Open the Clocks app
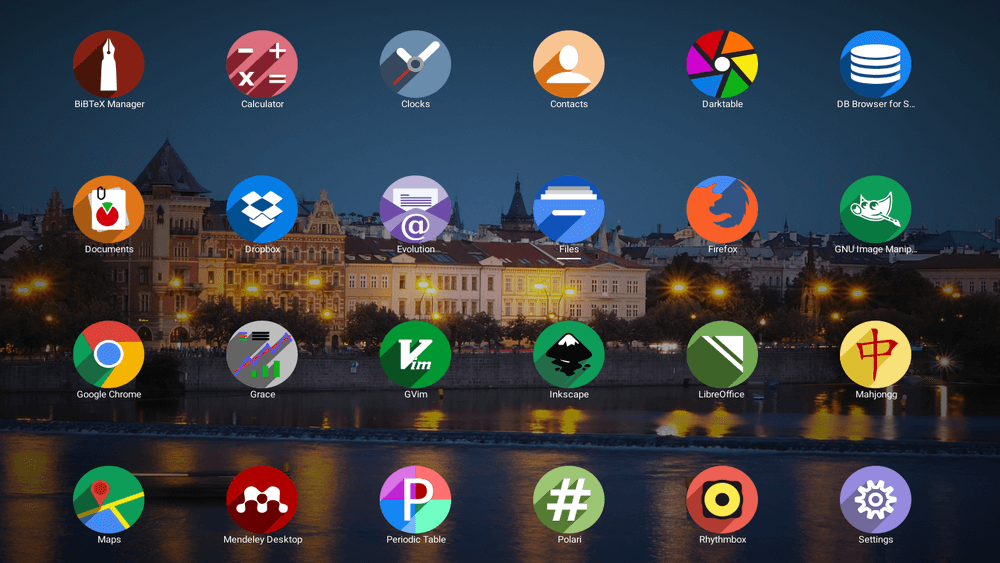Screen dimensions: 1000x563 tap(415, 65)
